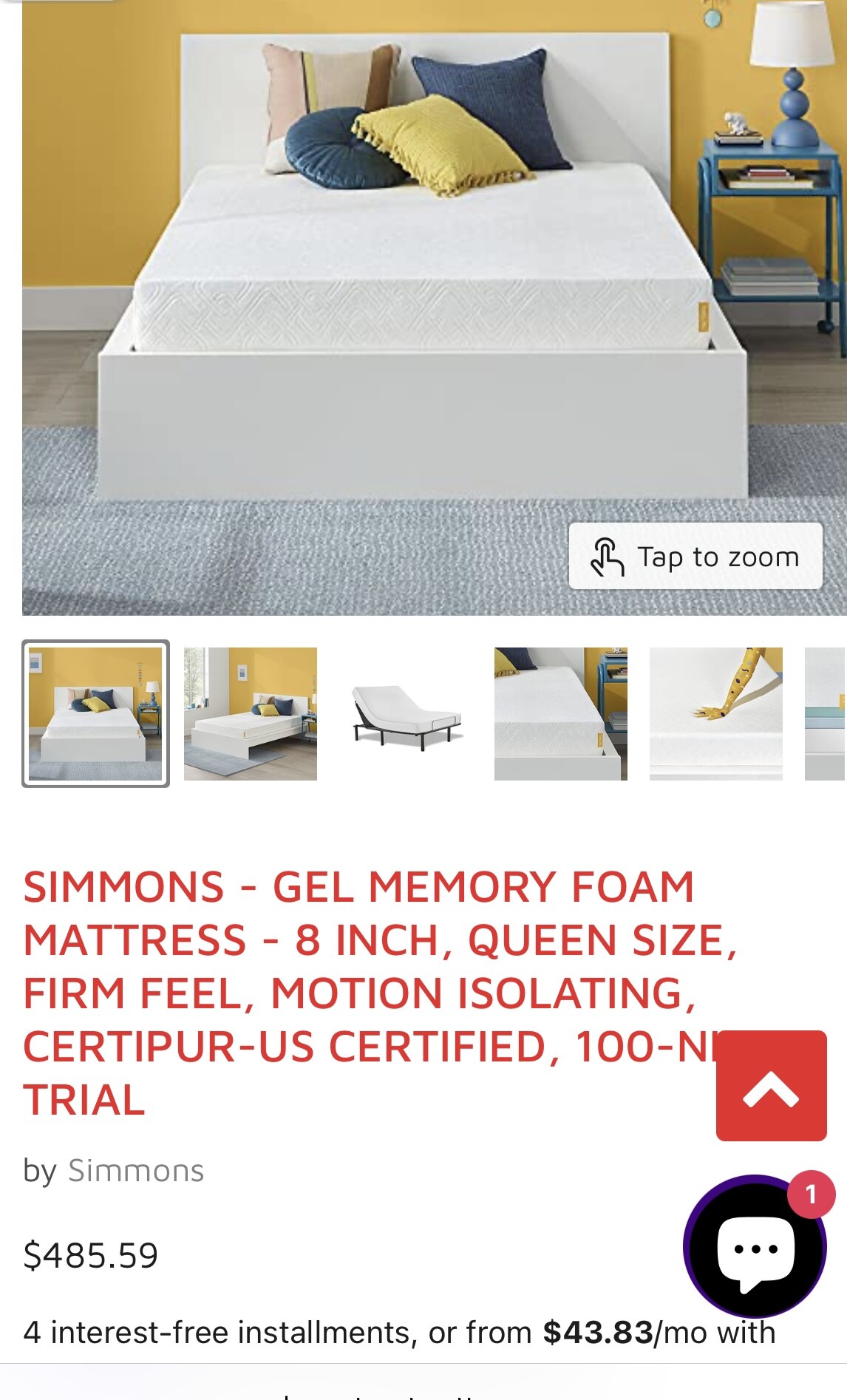Select the first thumbnail with front bed view
Viewport: 847px width, 1400px height.
pos(95,713)
